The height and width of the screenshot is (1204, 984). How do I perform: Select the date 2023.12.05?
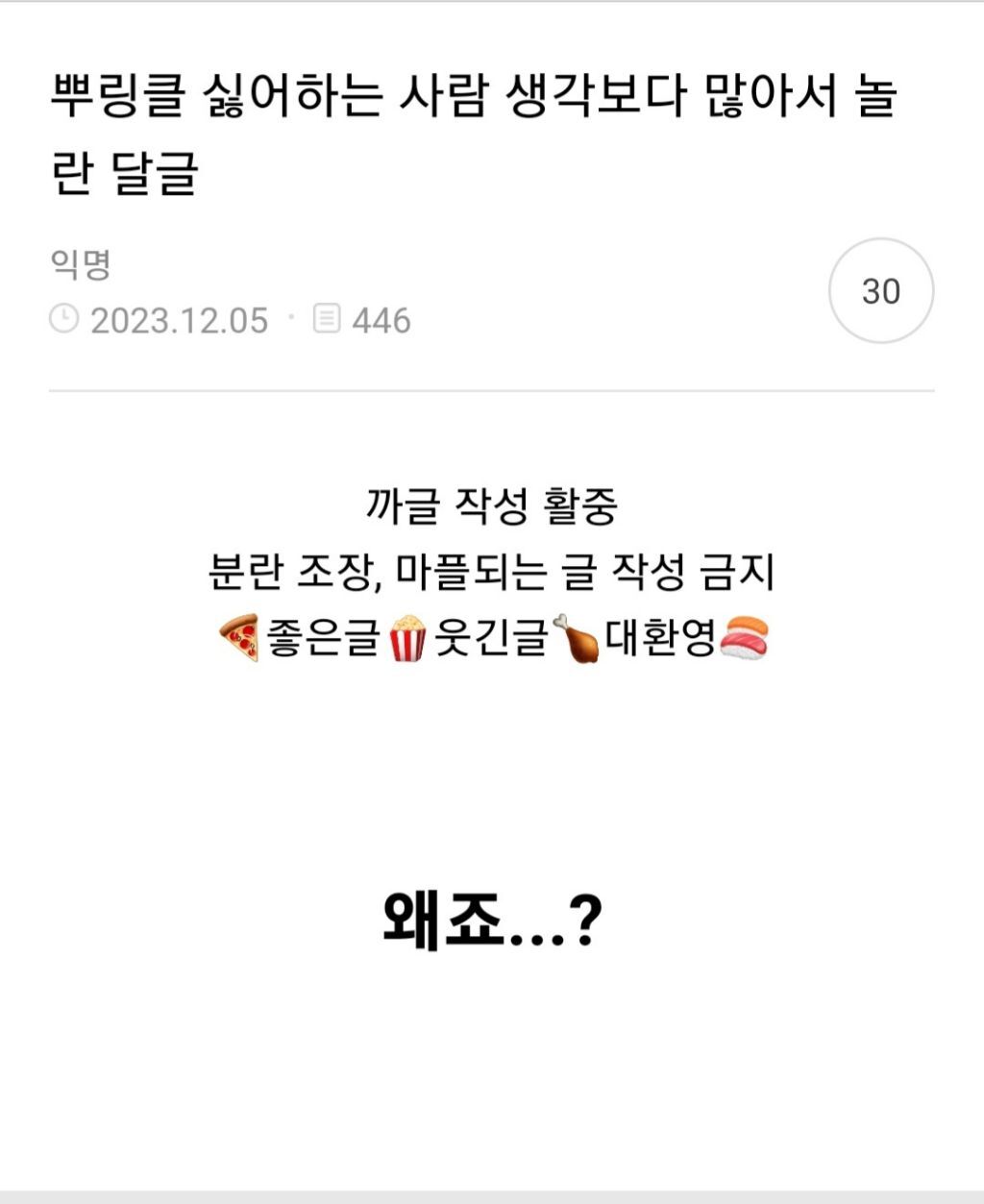175,319
